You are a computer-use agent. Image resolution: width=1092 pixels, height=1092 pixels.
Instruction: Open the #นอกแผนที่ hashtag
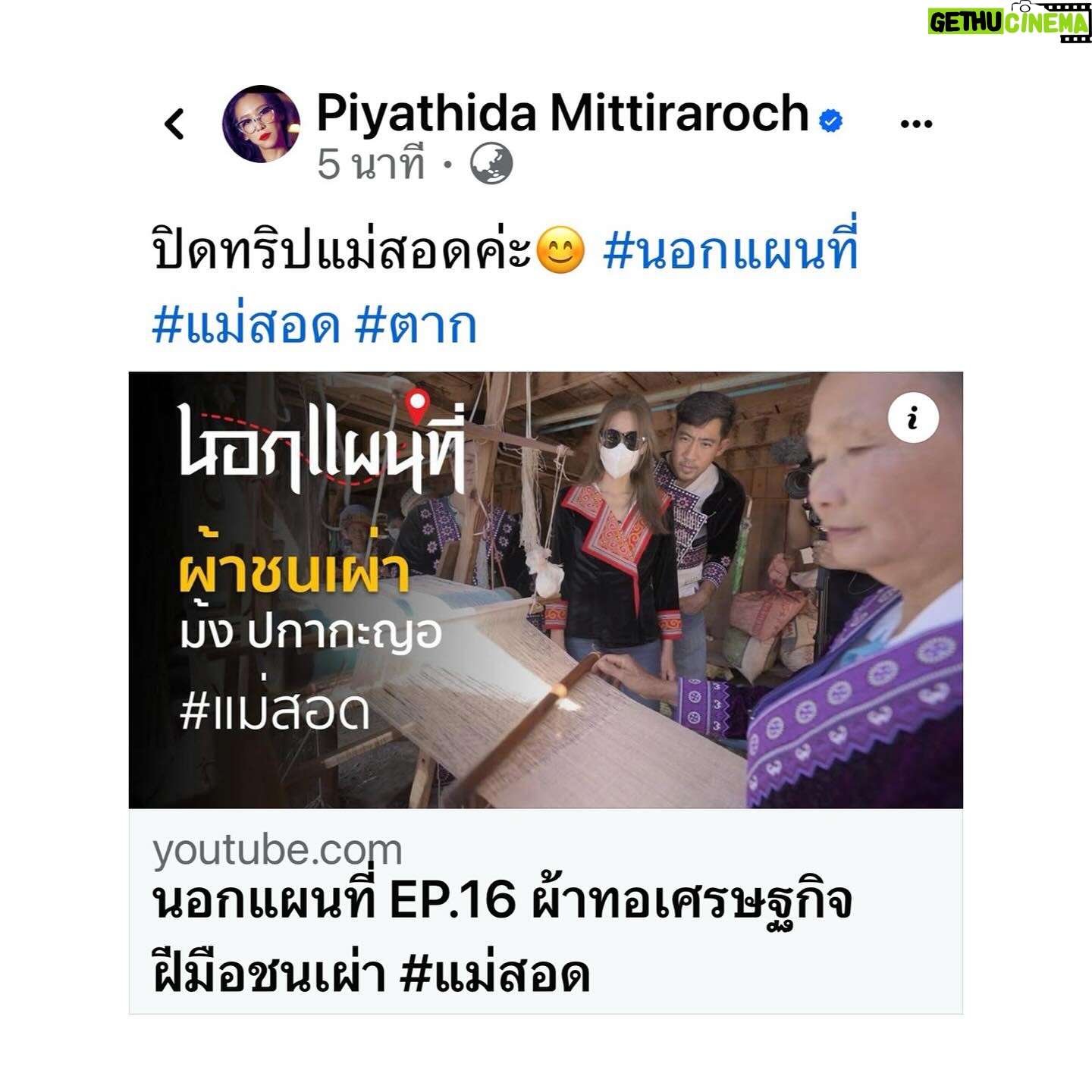[x=730, y=252]
